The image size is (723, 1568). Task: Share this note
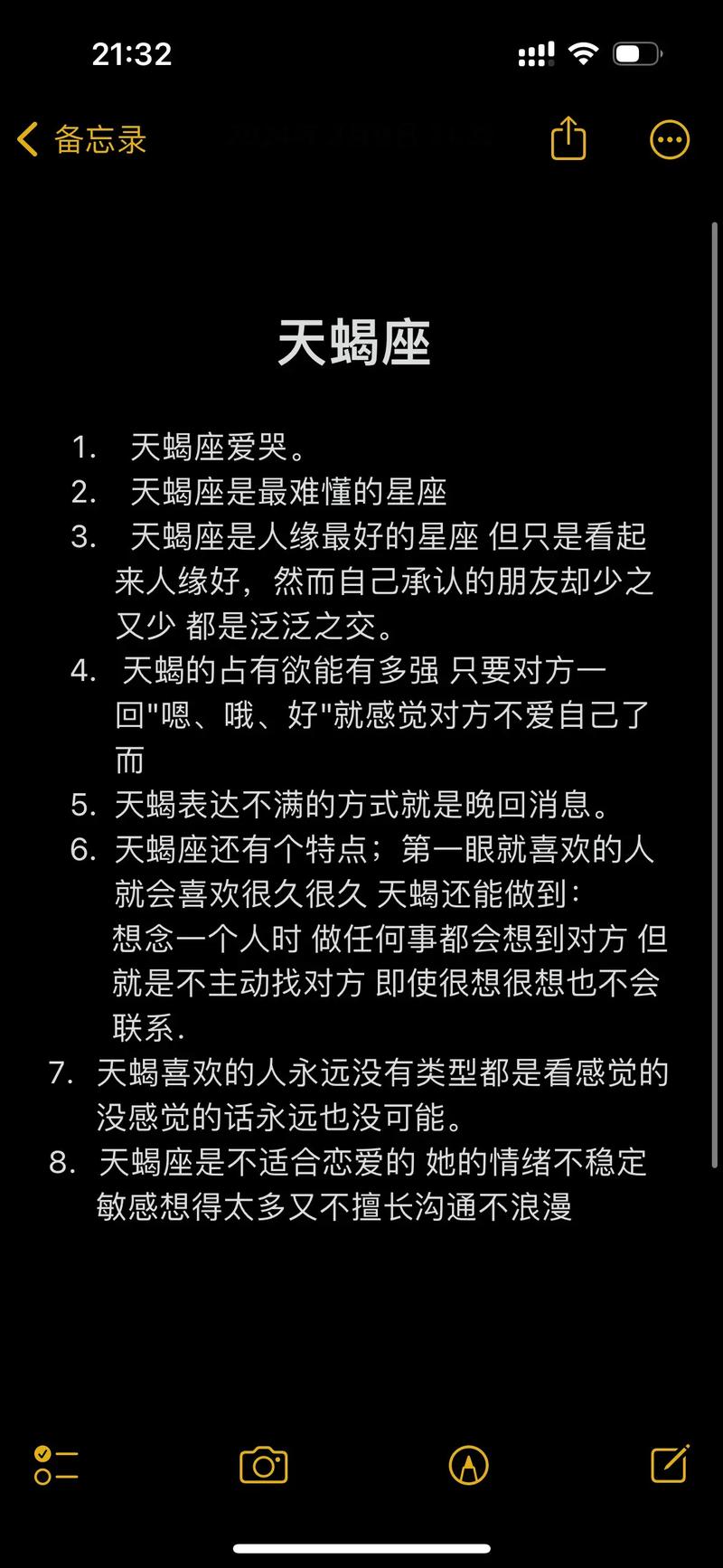pos(568,139)
